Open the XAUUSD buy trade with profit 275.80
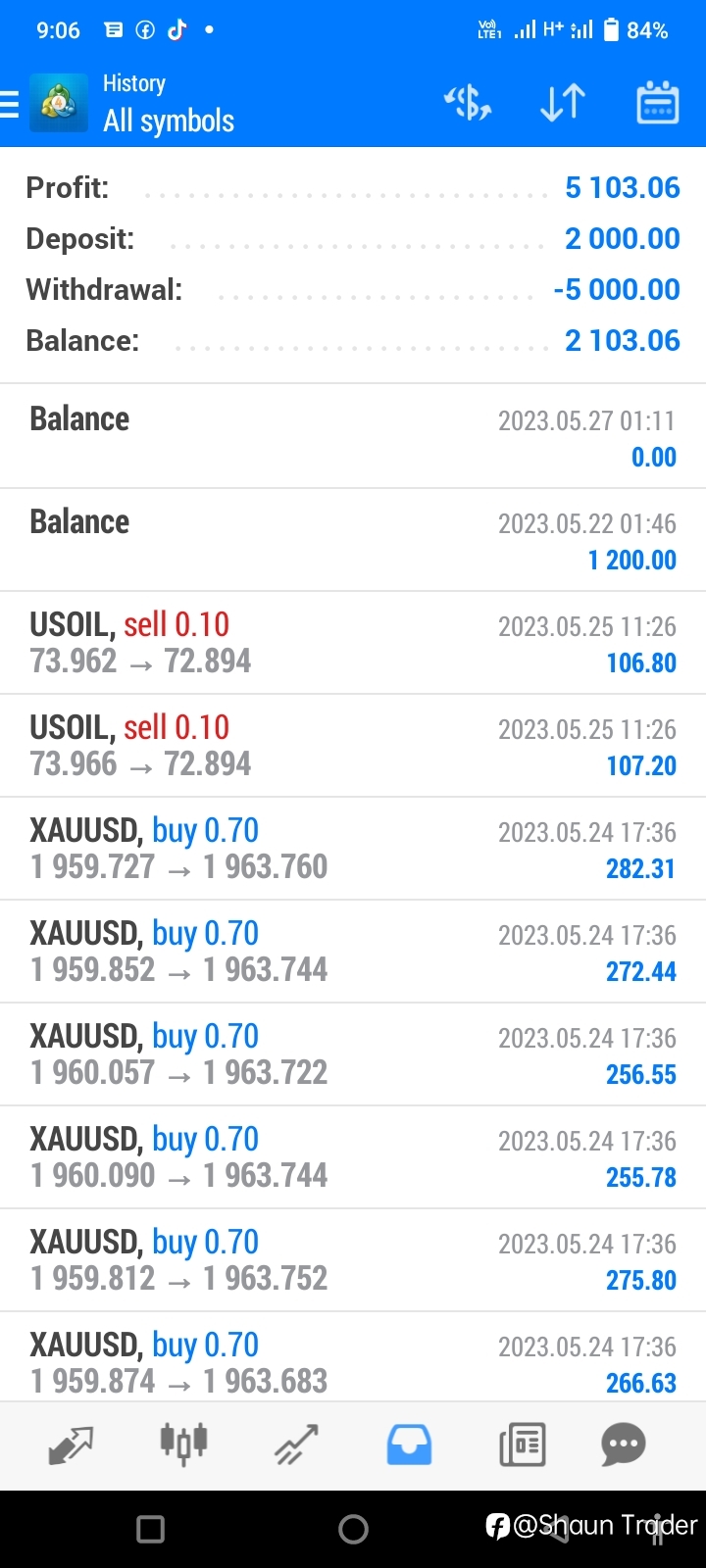Viewport: 706px width, 1568px height. pyautogui.click(x=353, y=1260)
